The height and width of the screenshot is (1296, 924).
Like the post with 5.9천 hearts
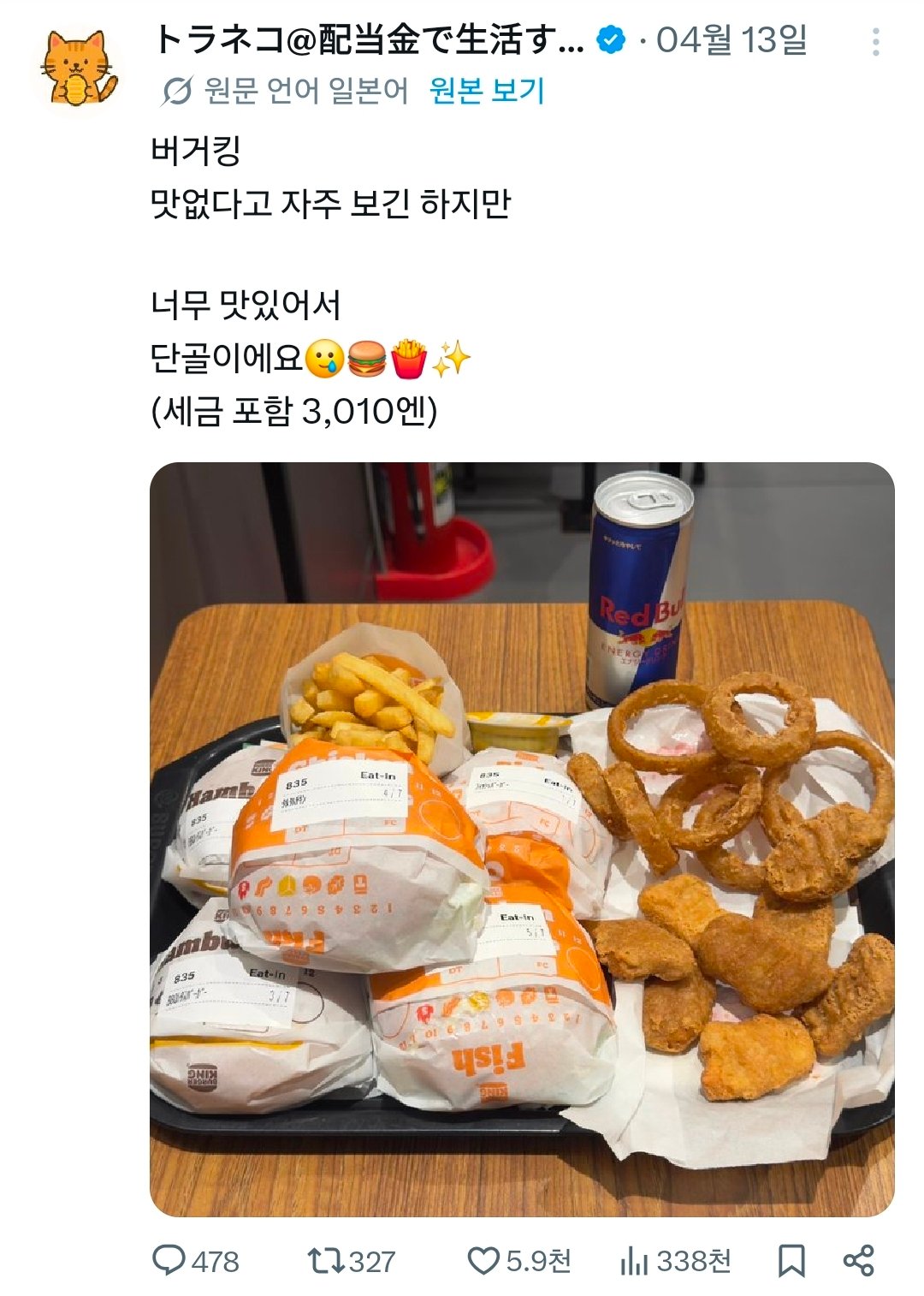coord(483,1260)
